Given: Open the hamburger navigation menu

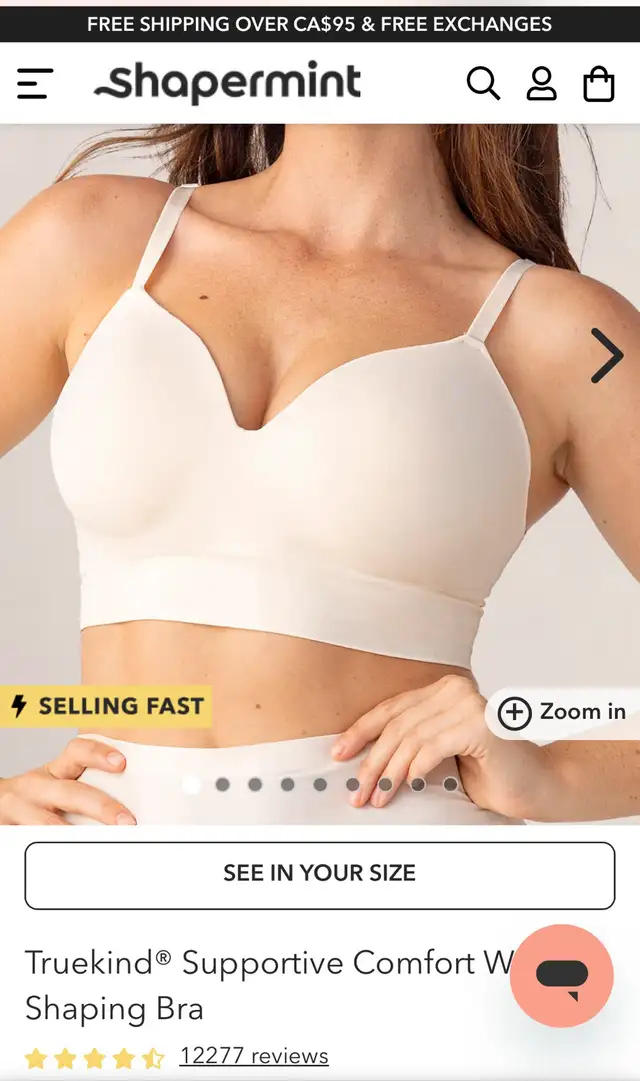Looking at the screenshot, I should point(35,84).
